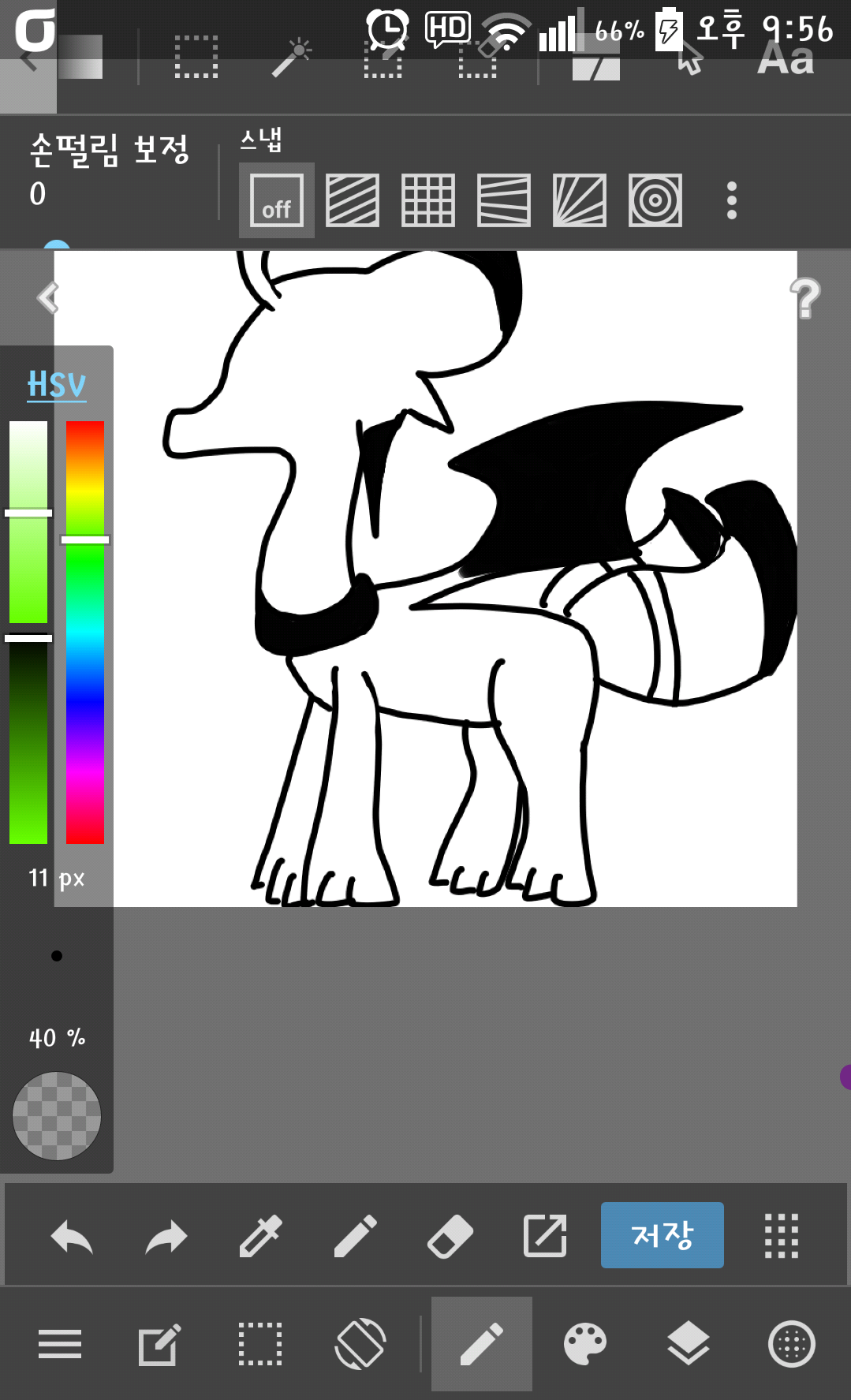
Task: Open the main hamburger menu
Action: [x=60, y=1344]
